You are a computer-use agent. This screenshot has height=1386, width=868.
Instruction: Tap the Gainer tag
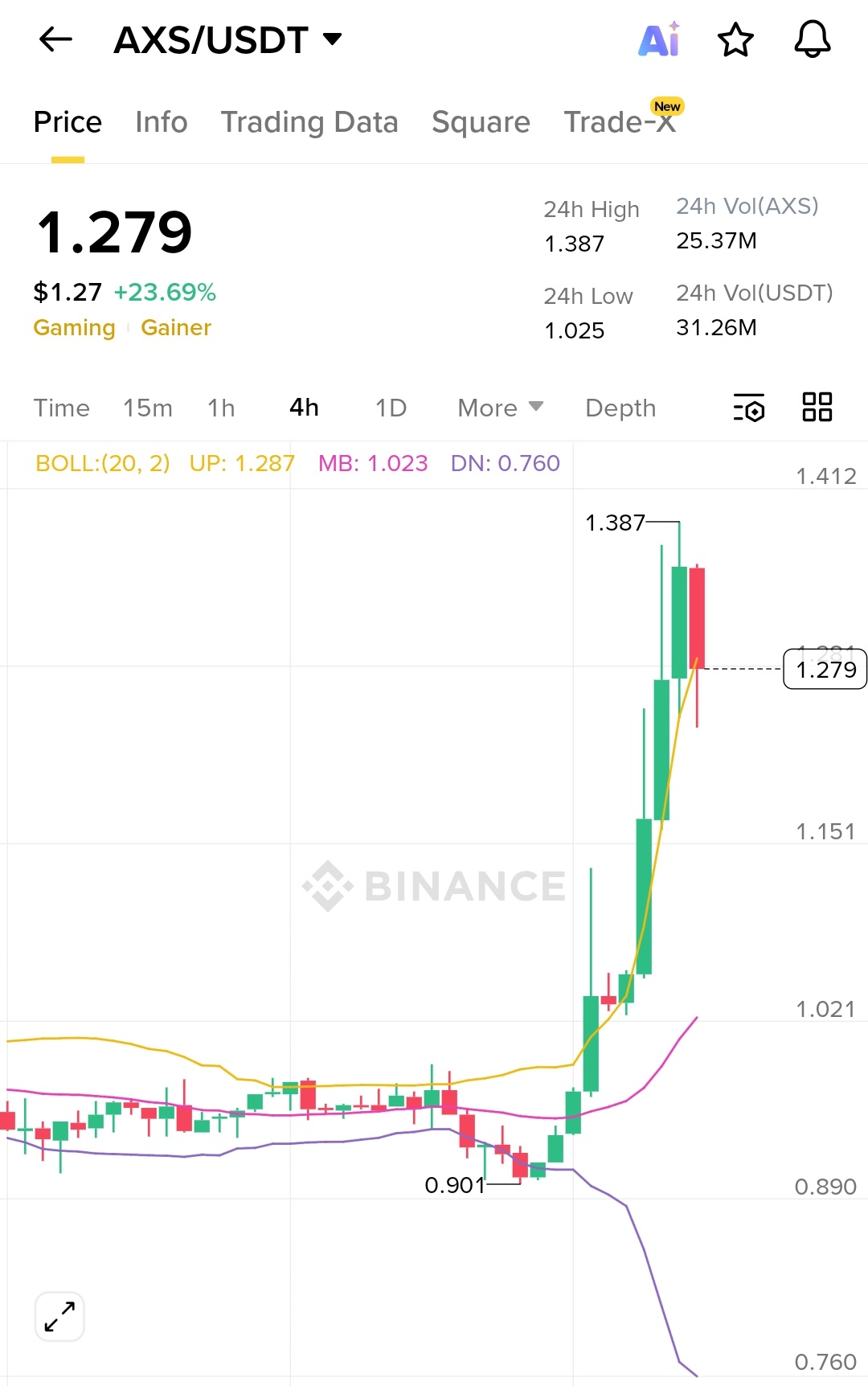click(175, 328)
